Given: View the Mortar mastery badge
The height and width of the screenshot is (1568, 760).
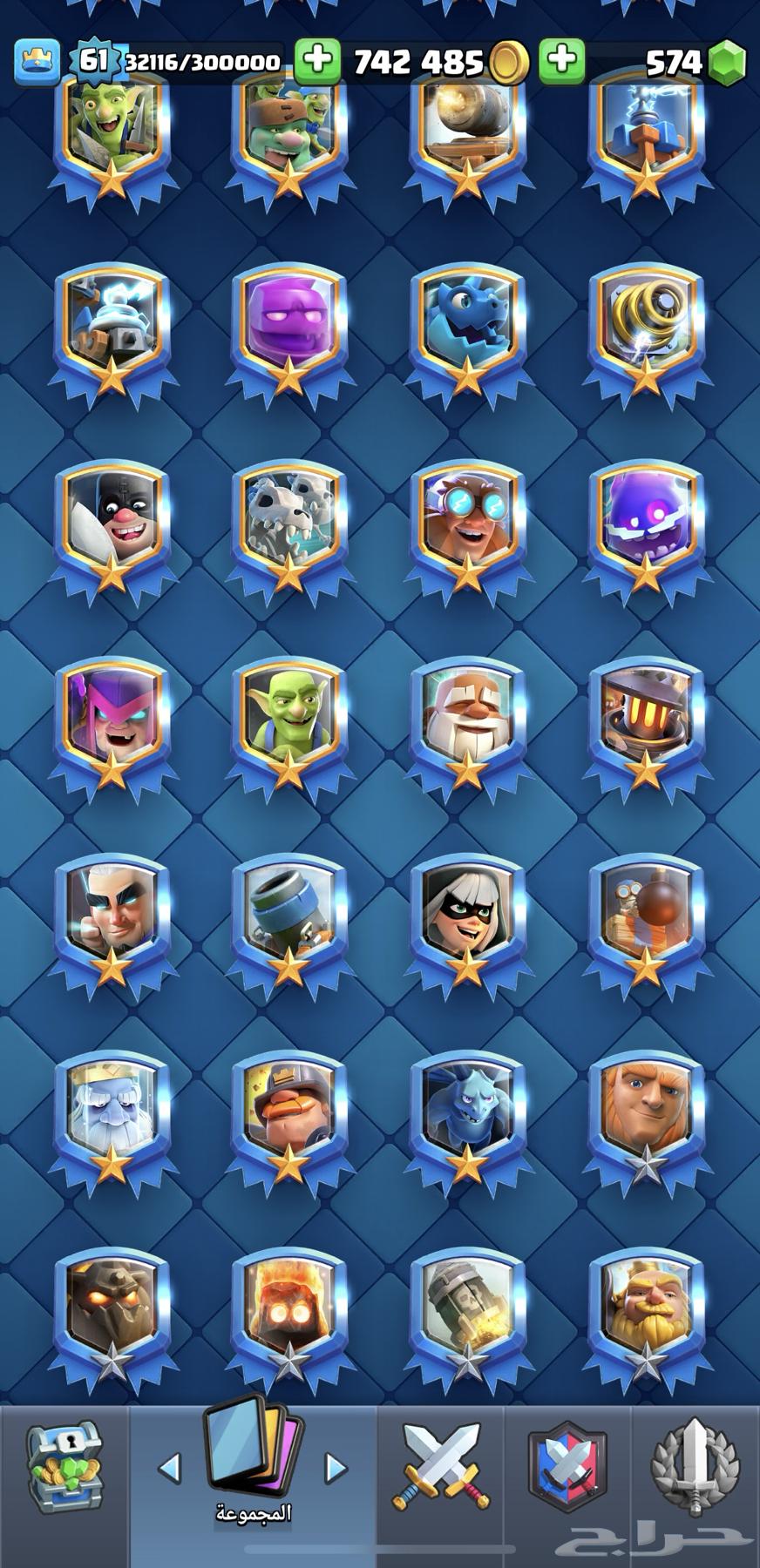Looking at the screenshot, I should point(289,915).
